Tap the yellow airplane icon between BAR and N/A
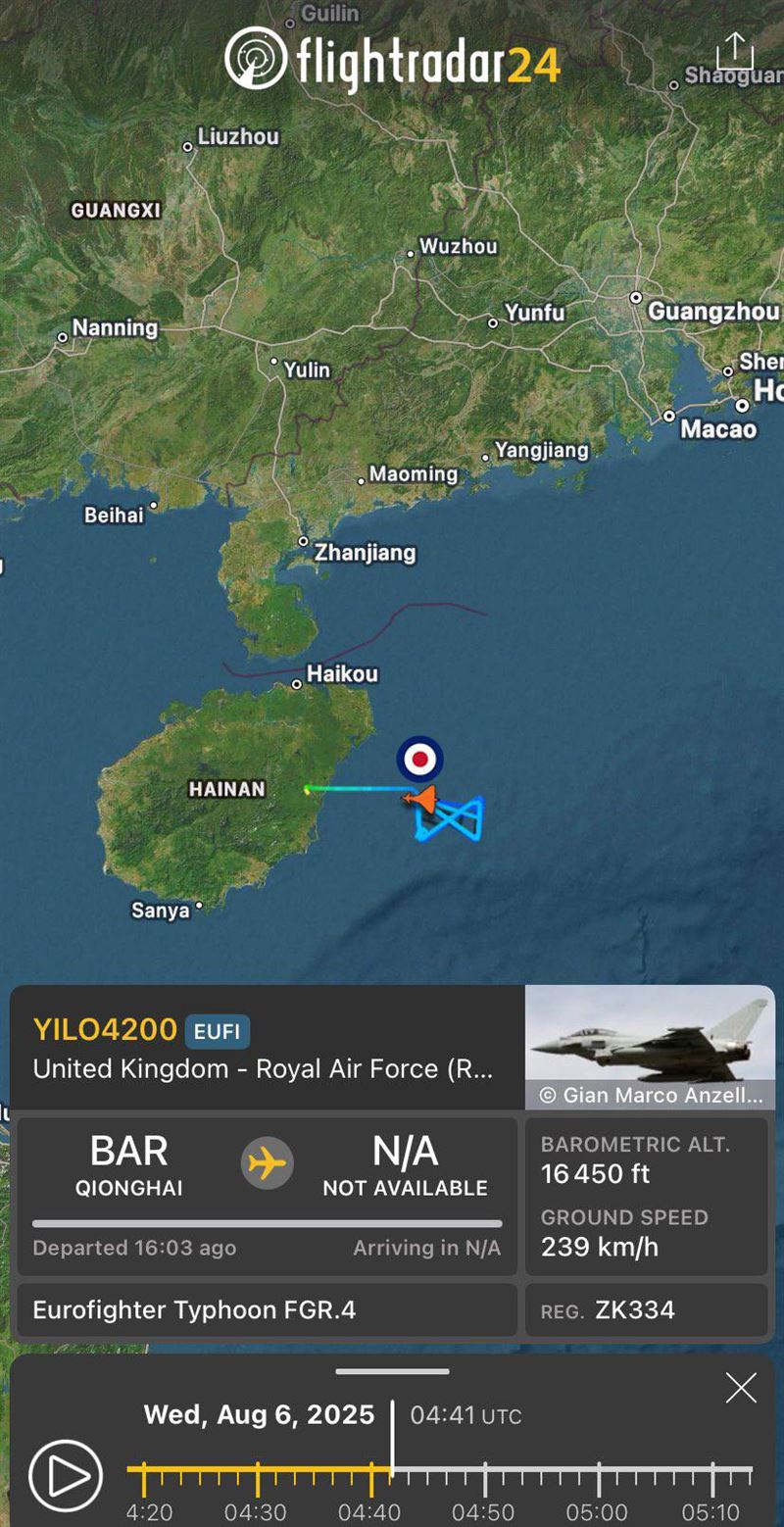The image size is (784, 1527). coord(266,1161)
